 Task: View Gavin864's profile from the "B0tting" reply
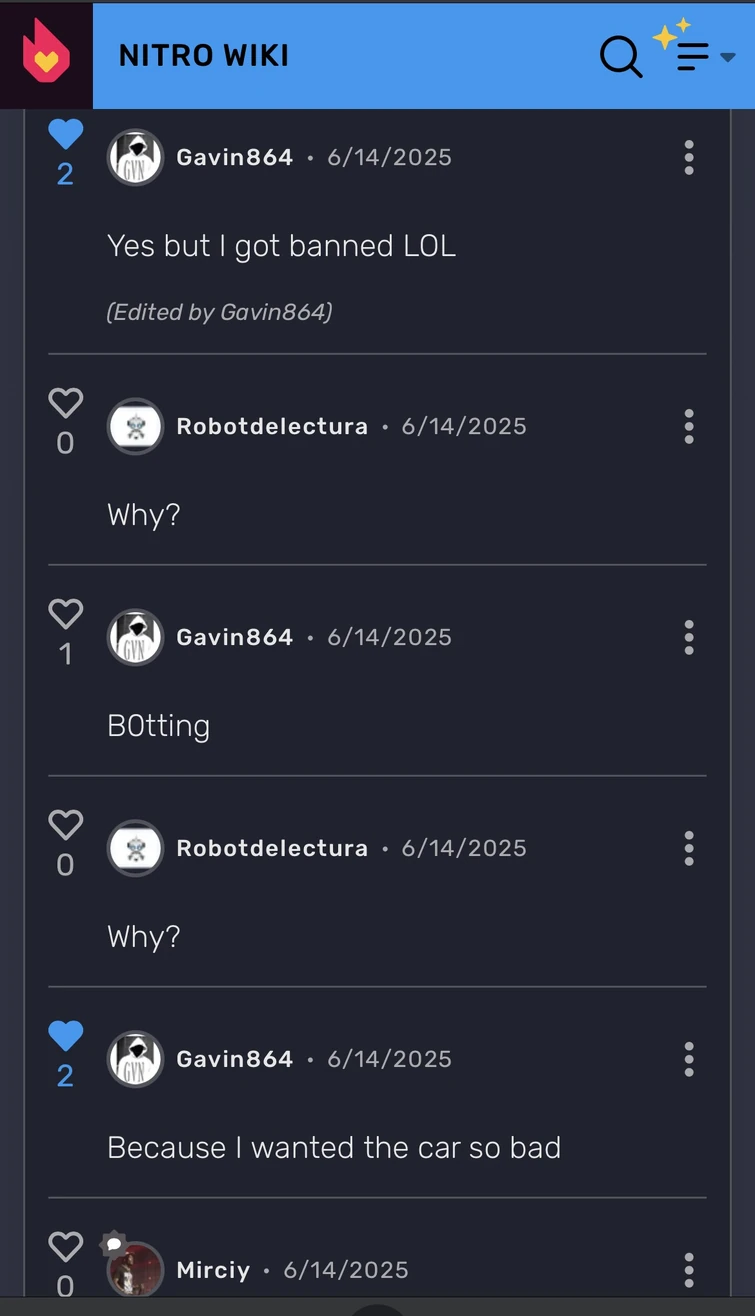click(234, 637)
